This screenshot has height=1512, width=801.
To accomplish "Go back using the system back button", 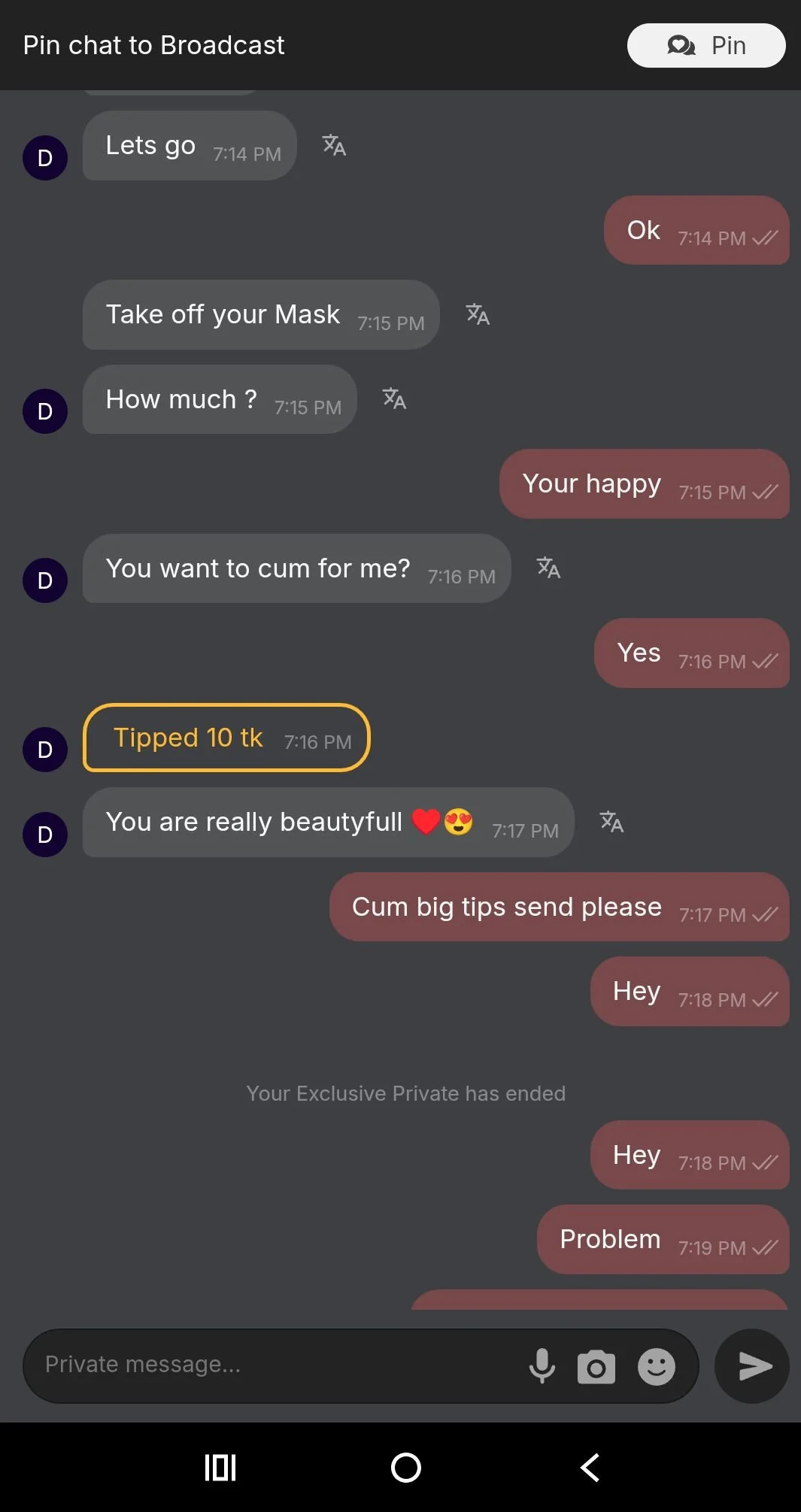I will tap(591, 1467).
